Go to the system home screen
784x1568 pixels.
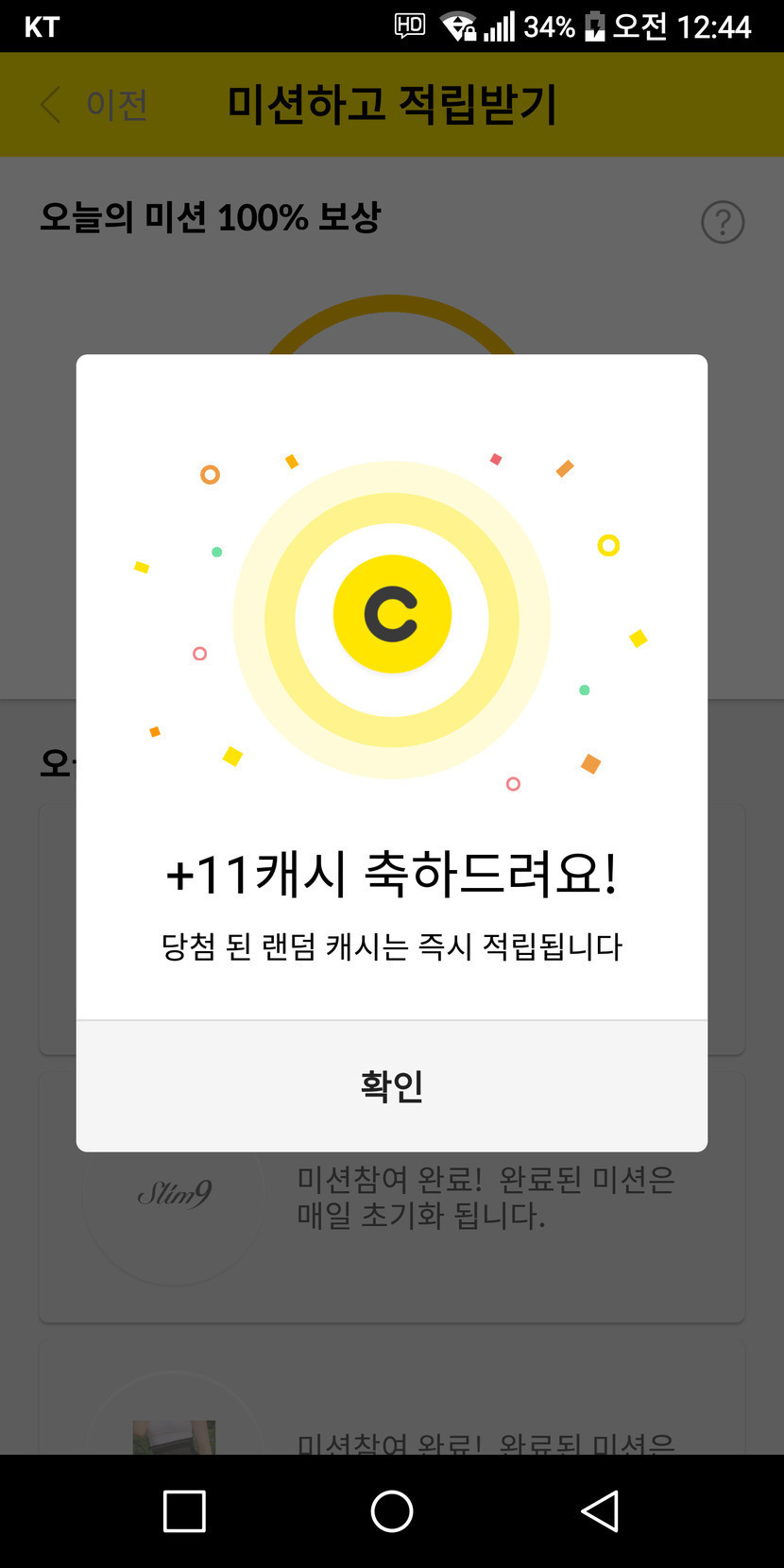392,1511
